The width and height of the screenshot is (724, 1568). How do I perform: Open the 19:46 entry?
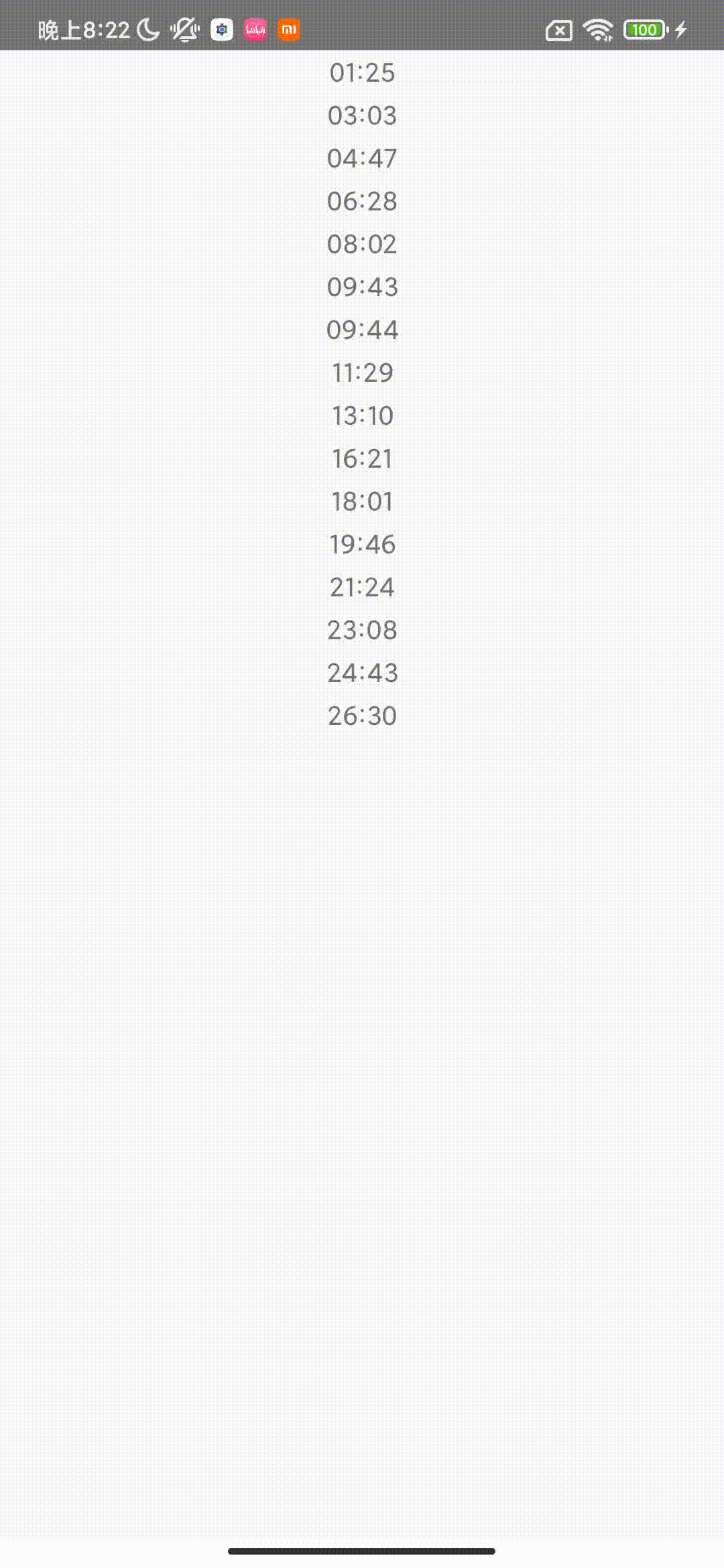point(362,544)
